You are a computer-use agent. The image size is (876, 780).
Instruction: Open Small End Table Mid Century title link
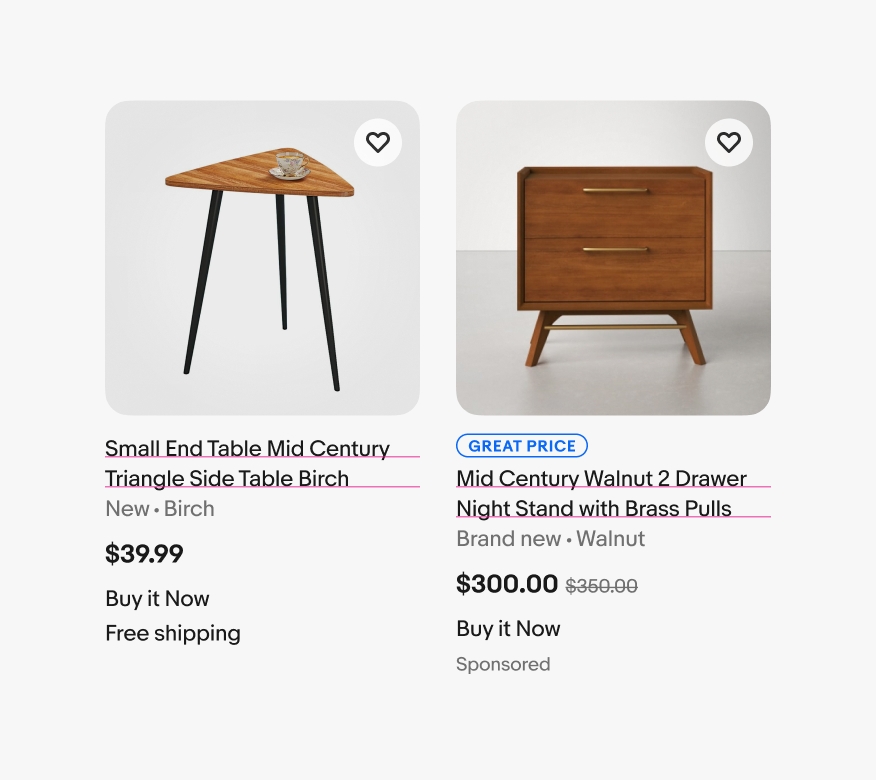247,463
